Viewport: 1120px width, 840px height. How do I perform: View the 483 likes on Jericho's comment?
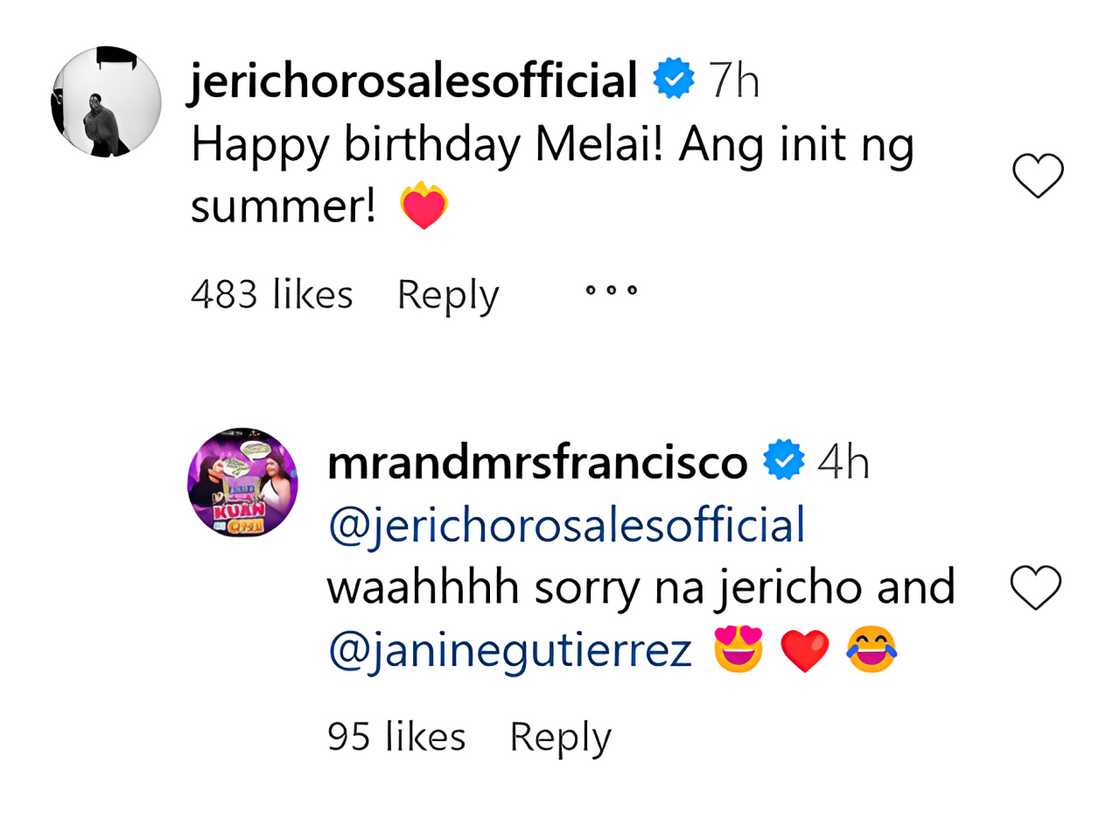pos(271,295)
